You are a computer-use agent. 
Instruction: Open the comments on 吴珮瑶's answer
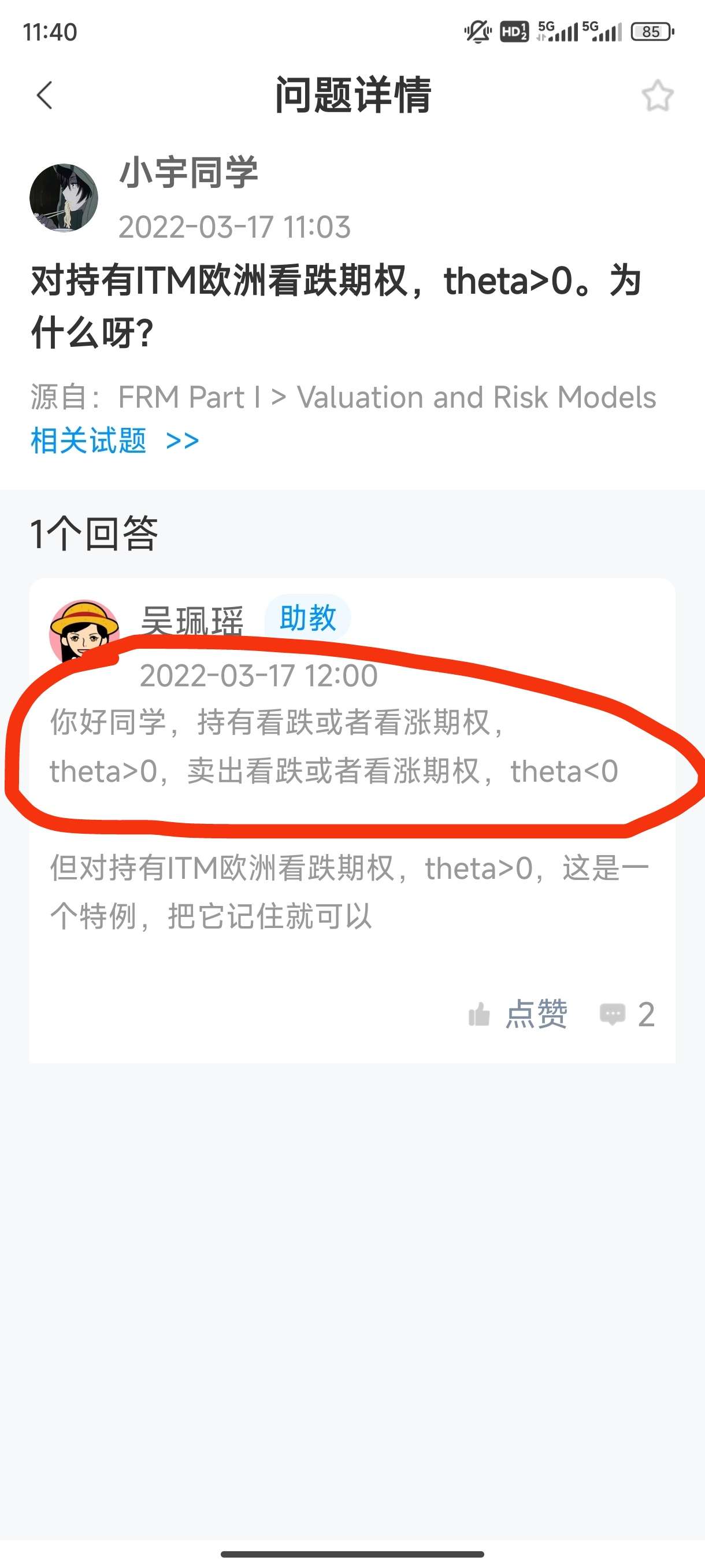pyautogui.click(x=627, y=1014)
